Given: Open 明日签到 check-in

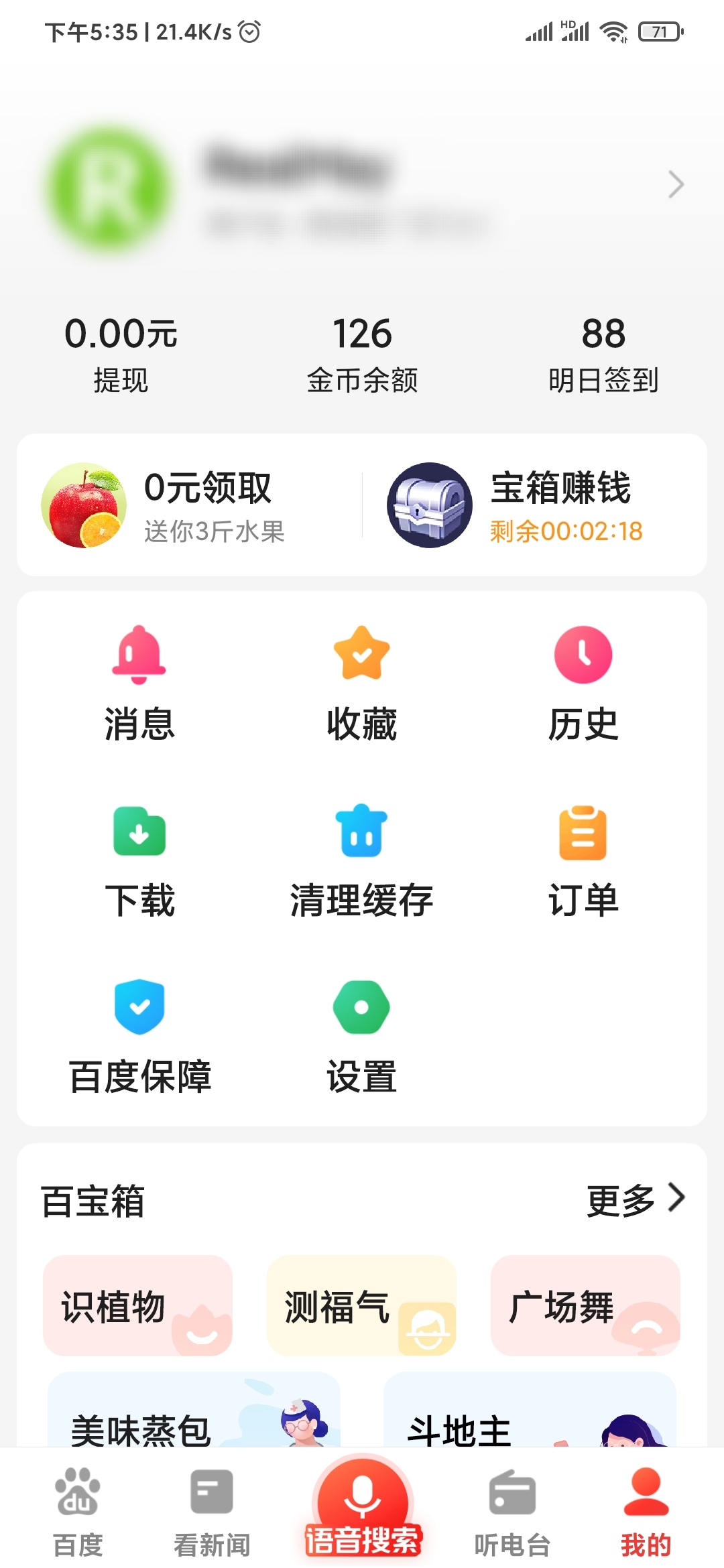Looking at the screenshot, I should pos(603,354).
